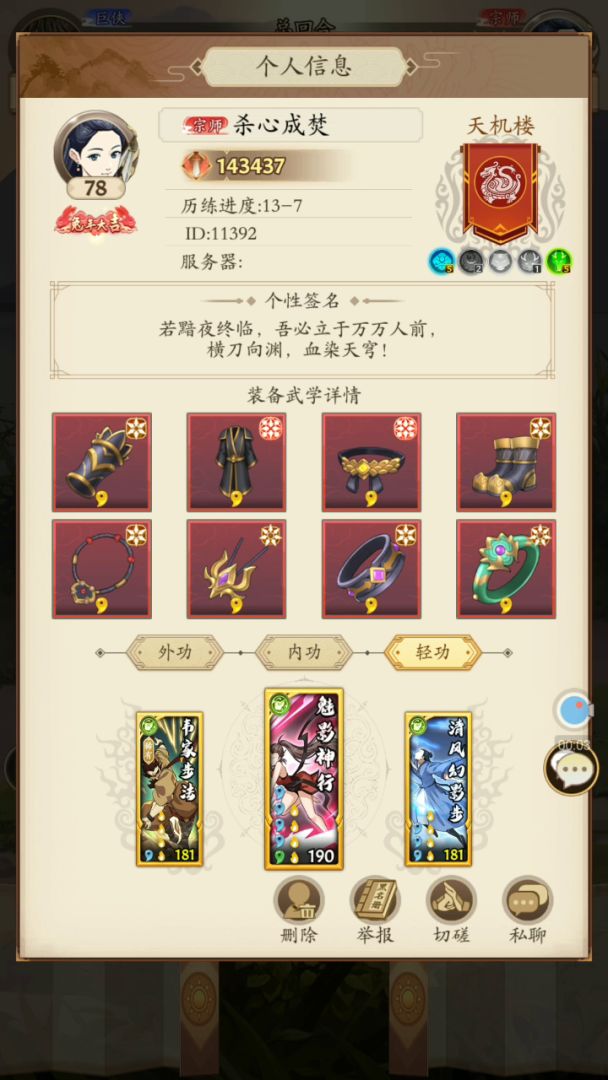Viewport: 608px width, 1080px height.
Task: Open the 韦家步法 skill card
Action: pyautogui.click(x=170, y=788)
